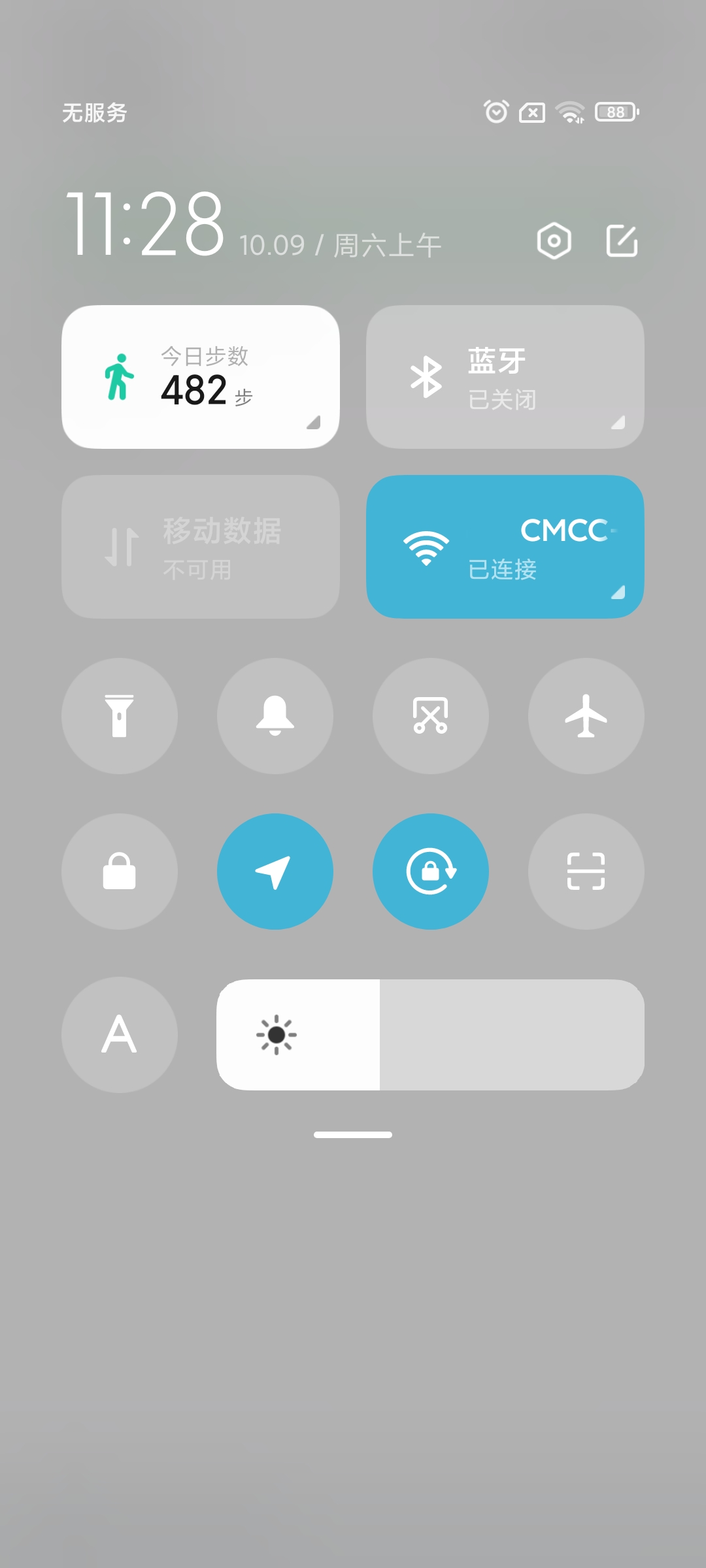
Task: Open the 今日步数 step counter card
Action: (x=200, y=377)
